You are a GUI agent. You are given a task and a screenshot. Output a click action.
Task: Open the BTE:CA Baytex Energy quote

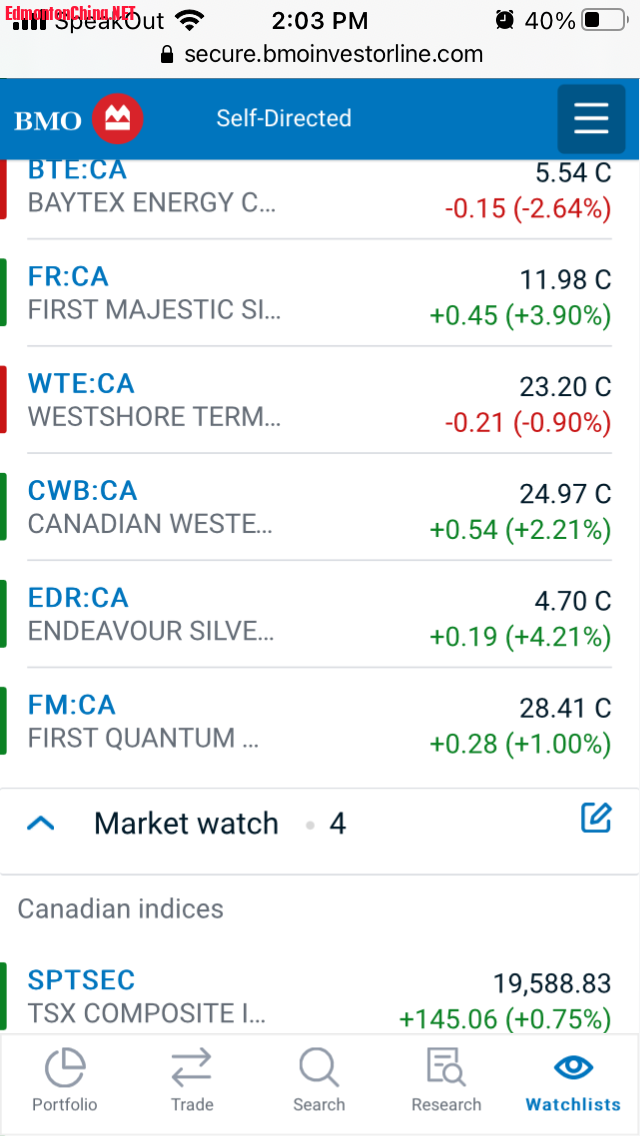pos(320,190)
